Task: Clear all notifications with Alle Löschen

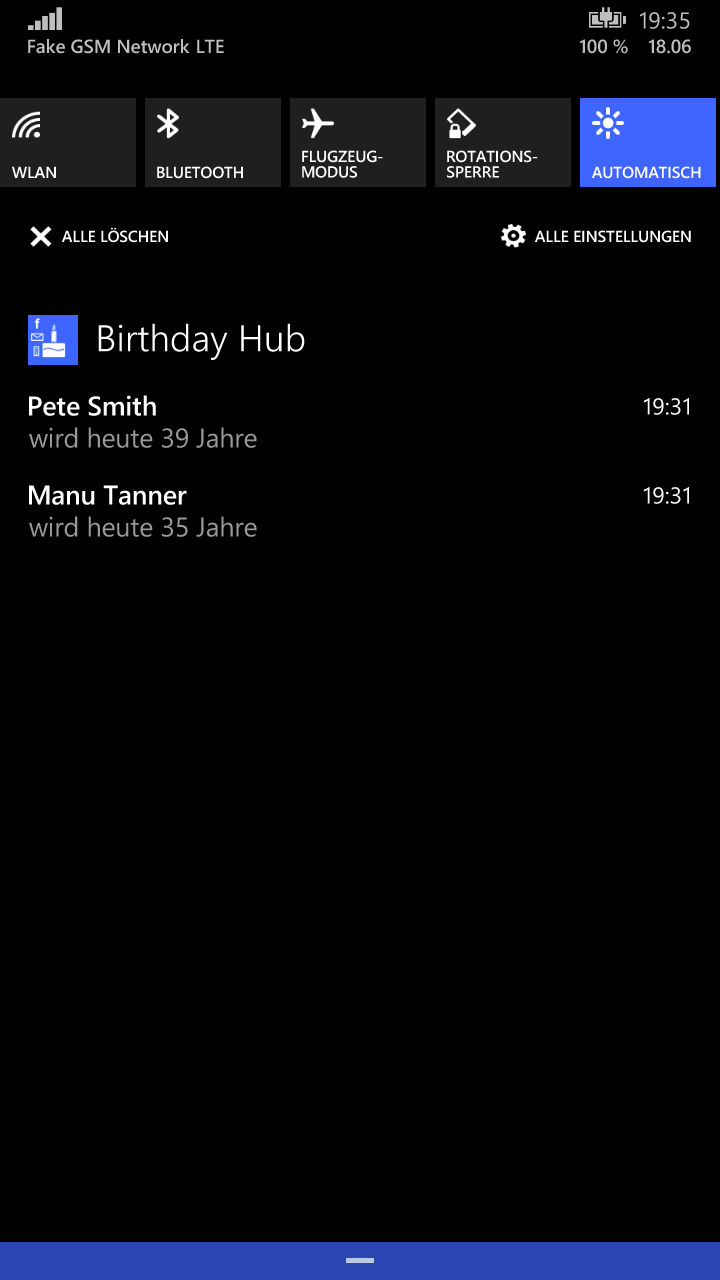Action: (x=99, y=237)
